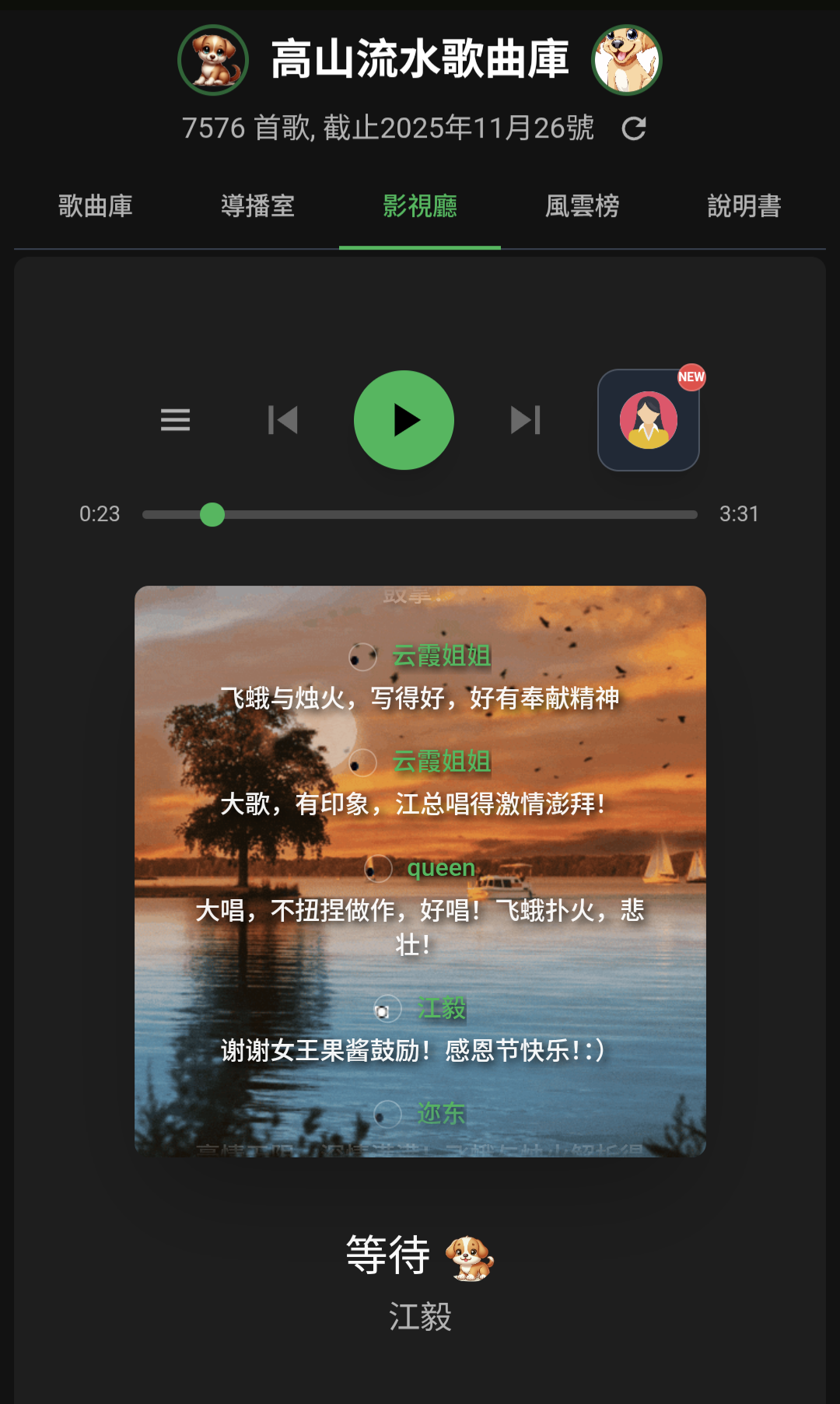Seek on the playback progress bar
This screenshot has height=1404, width=840.
click(420, 514)
